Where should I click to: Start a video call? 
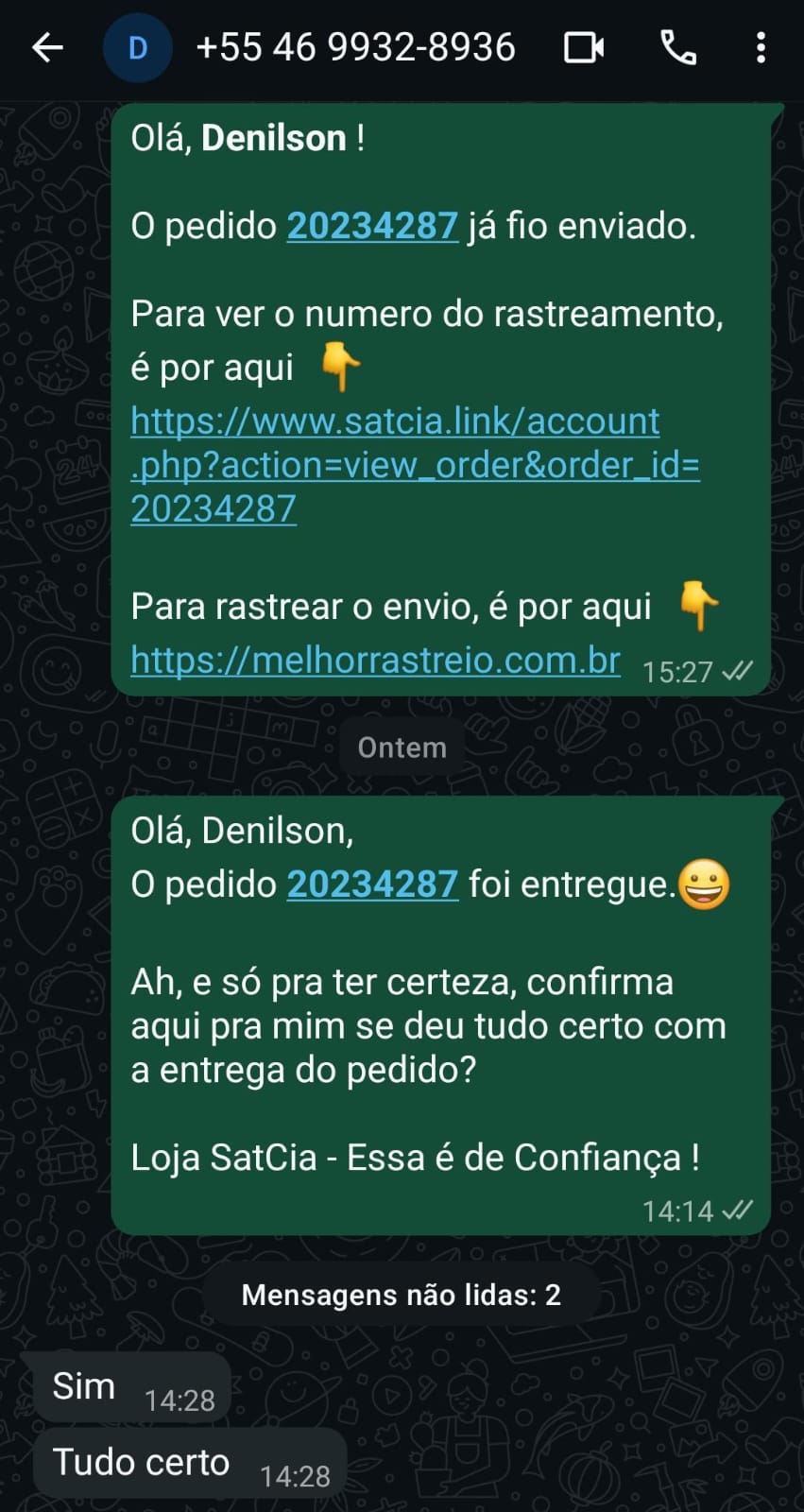(583, 47)
